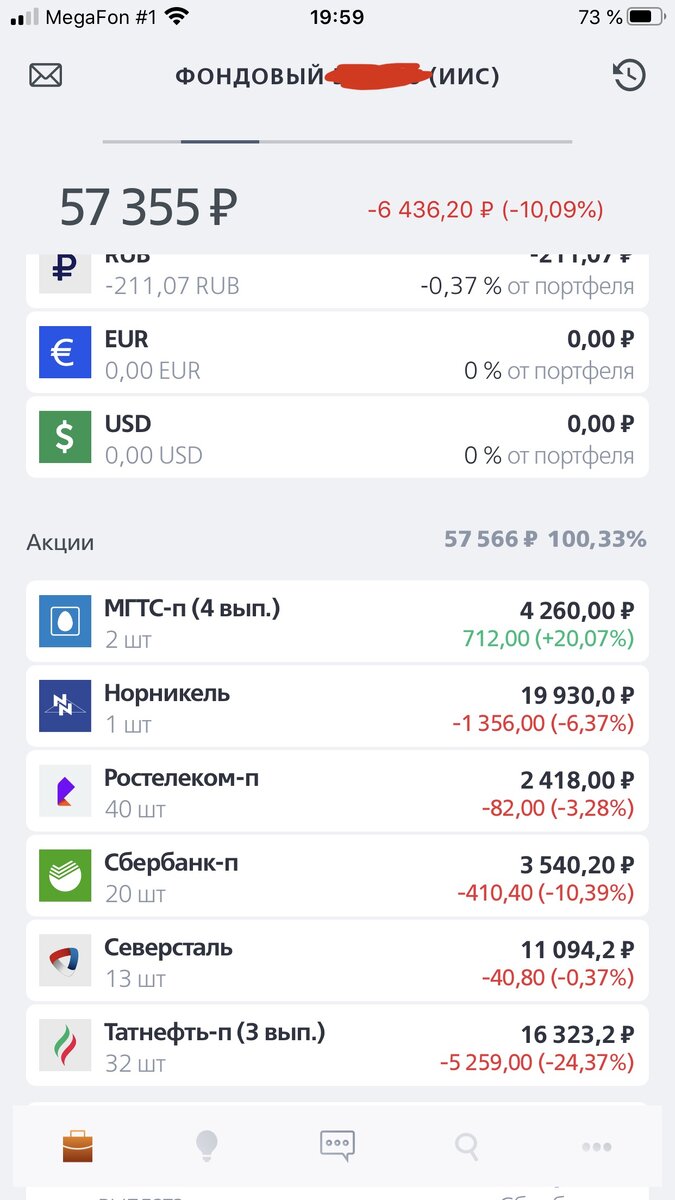The height and width of the screenshot is (1200, 675).
Task: Go to the search magnifier tab
Action: tap(467, 1145)
